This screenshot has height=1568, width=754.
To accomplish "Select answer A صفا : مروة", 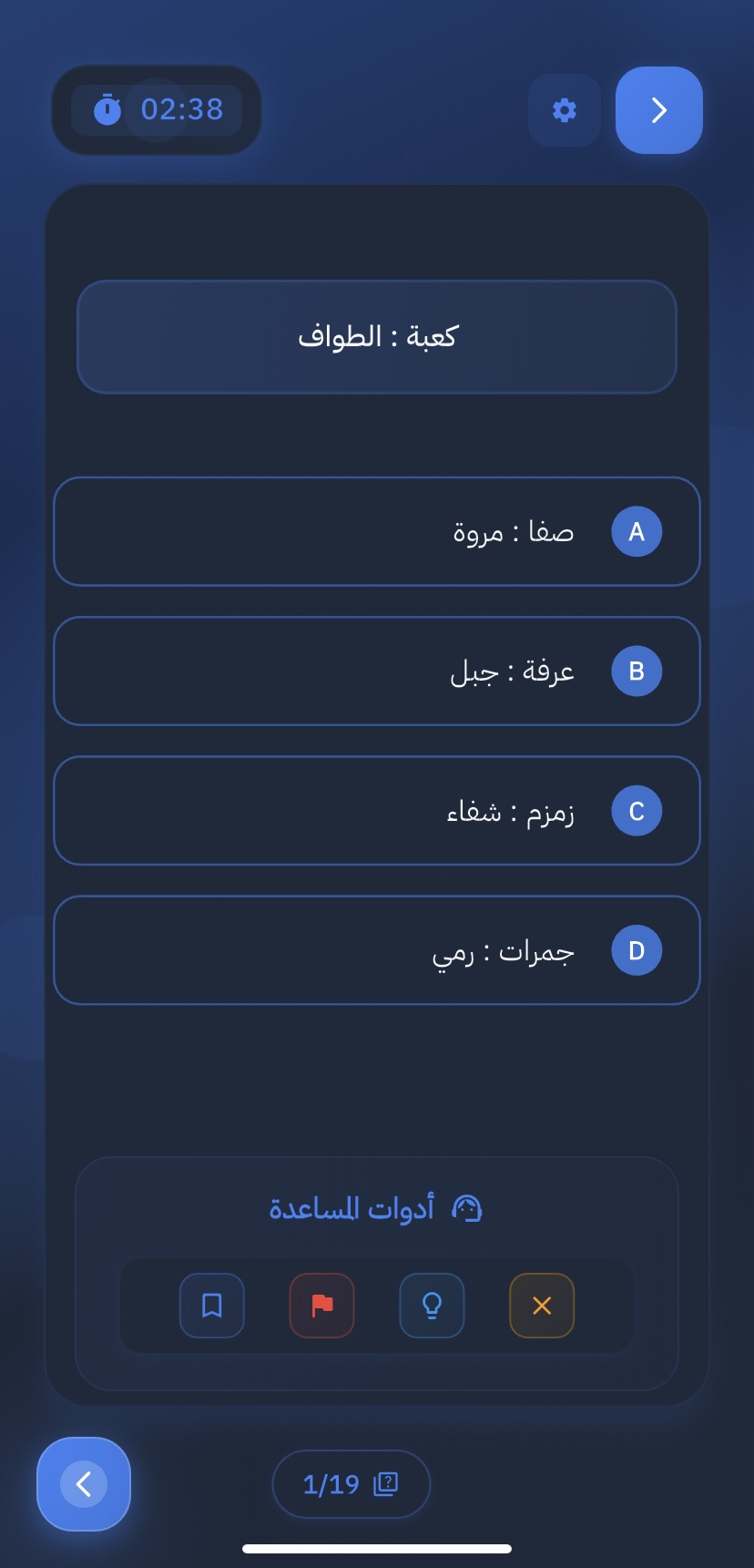I will pos(377,531).
